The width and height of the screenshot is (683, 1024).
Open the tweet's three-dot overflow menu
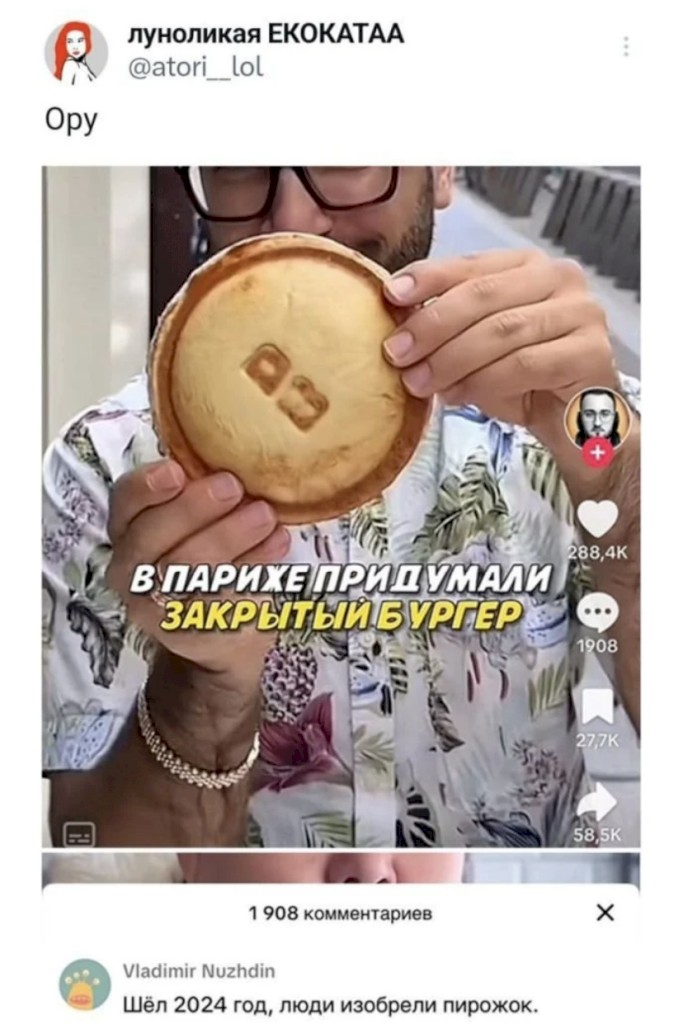(x=626, y=47)
